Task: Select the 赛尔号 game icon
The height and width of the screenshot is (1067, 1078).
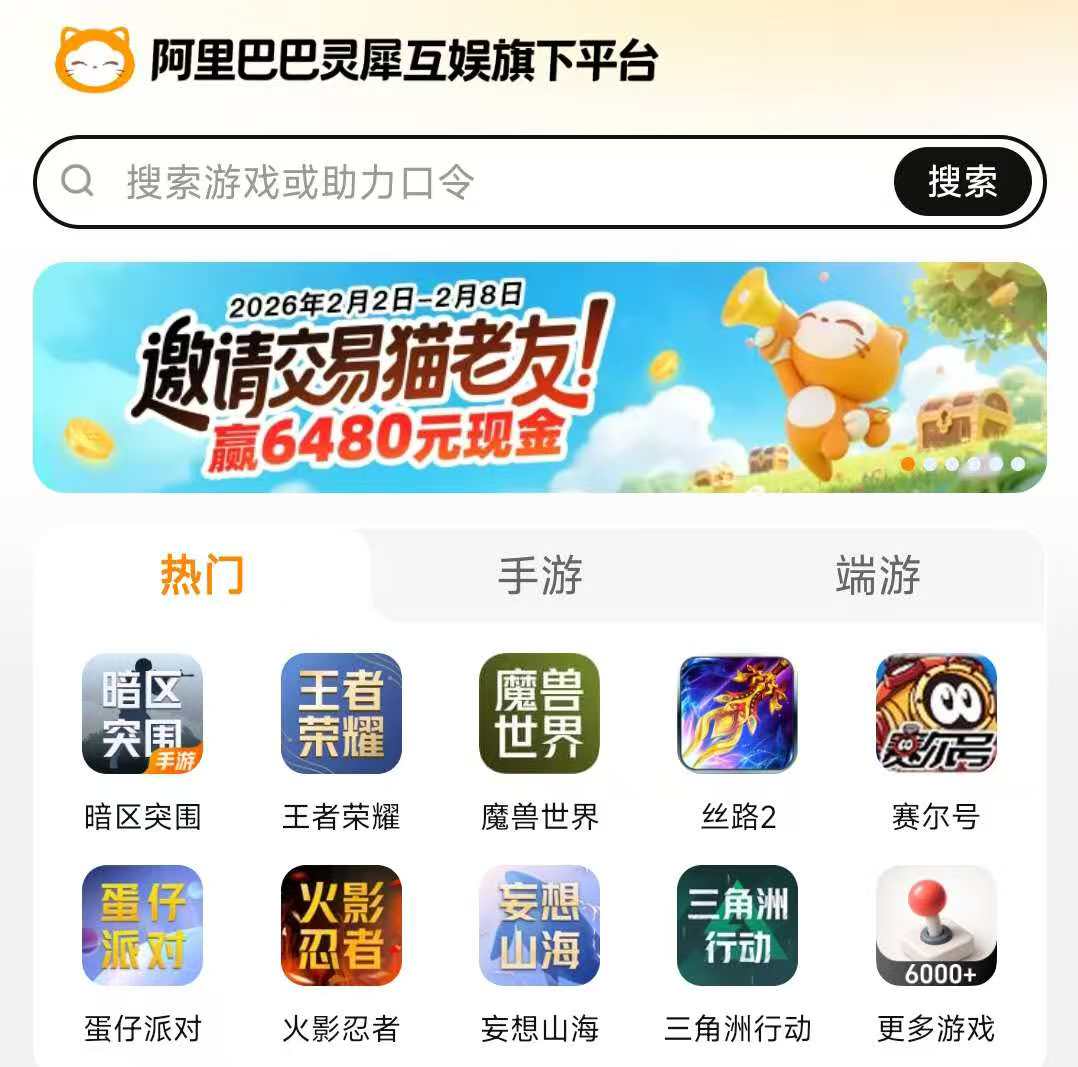Action: (936, 714)
